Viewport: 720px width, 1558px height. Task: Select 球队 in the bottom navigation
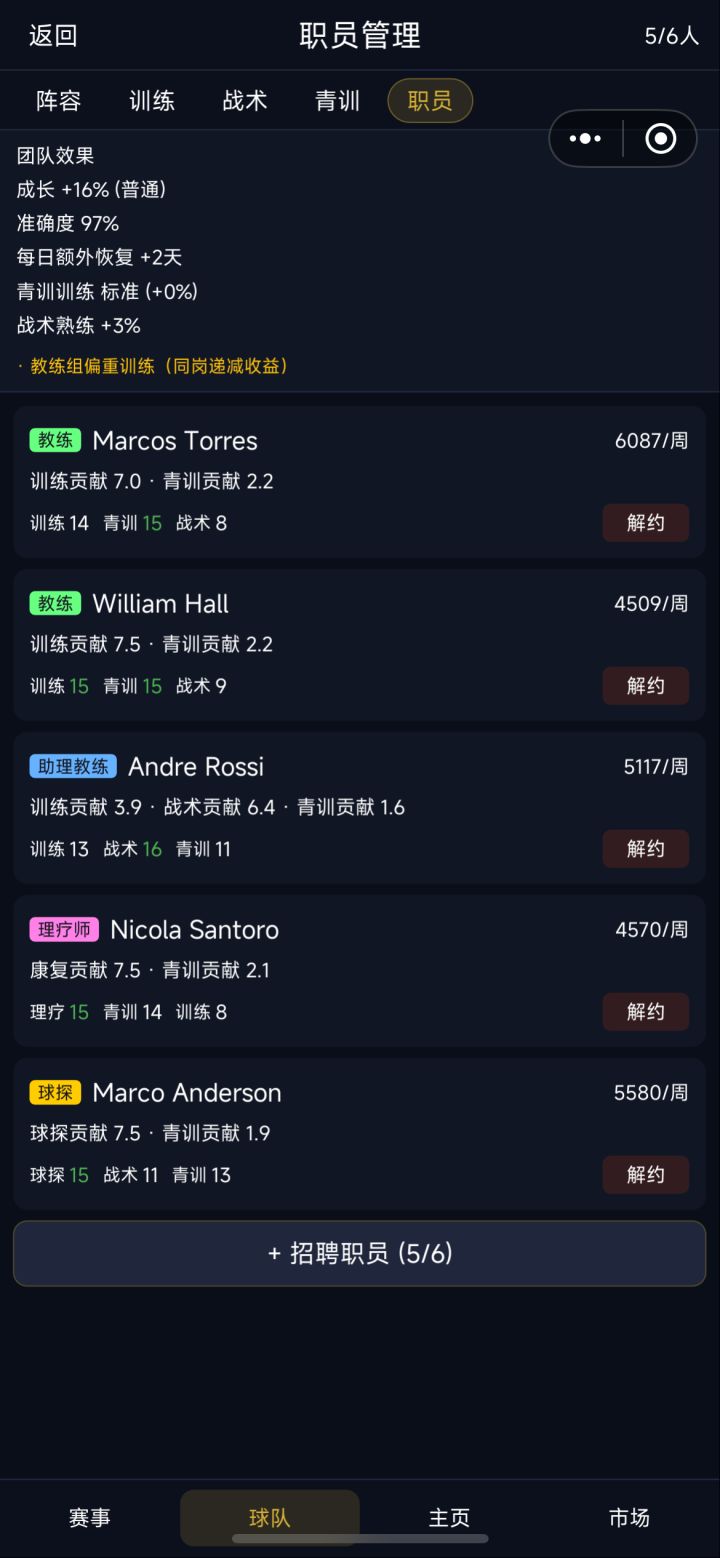(x=270, y=1518)
